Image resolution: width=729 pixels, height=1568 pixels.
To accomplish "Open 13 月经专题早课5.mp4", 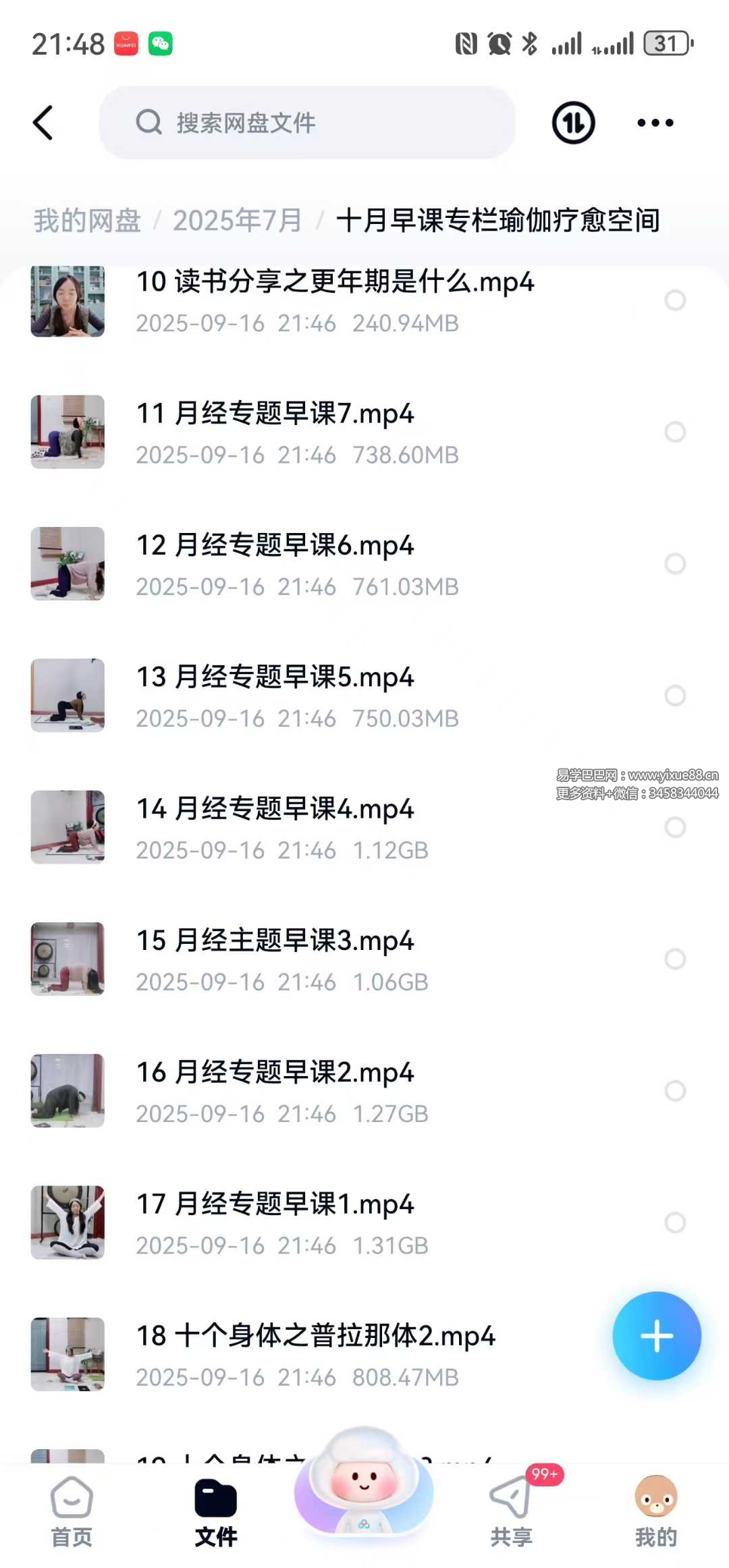I will 275,696.
